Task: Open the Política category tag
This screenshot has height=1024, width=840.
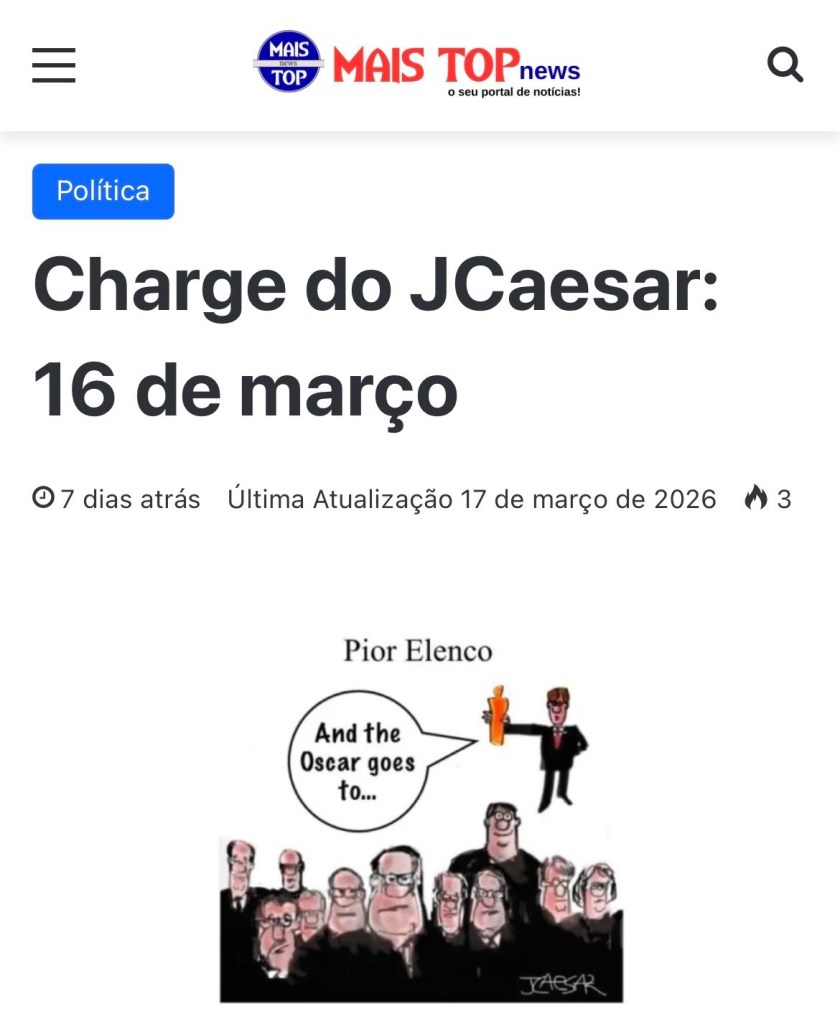Action: (x=103, y=191)
